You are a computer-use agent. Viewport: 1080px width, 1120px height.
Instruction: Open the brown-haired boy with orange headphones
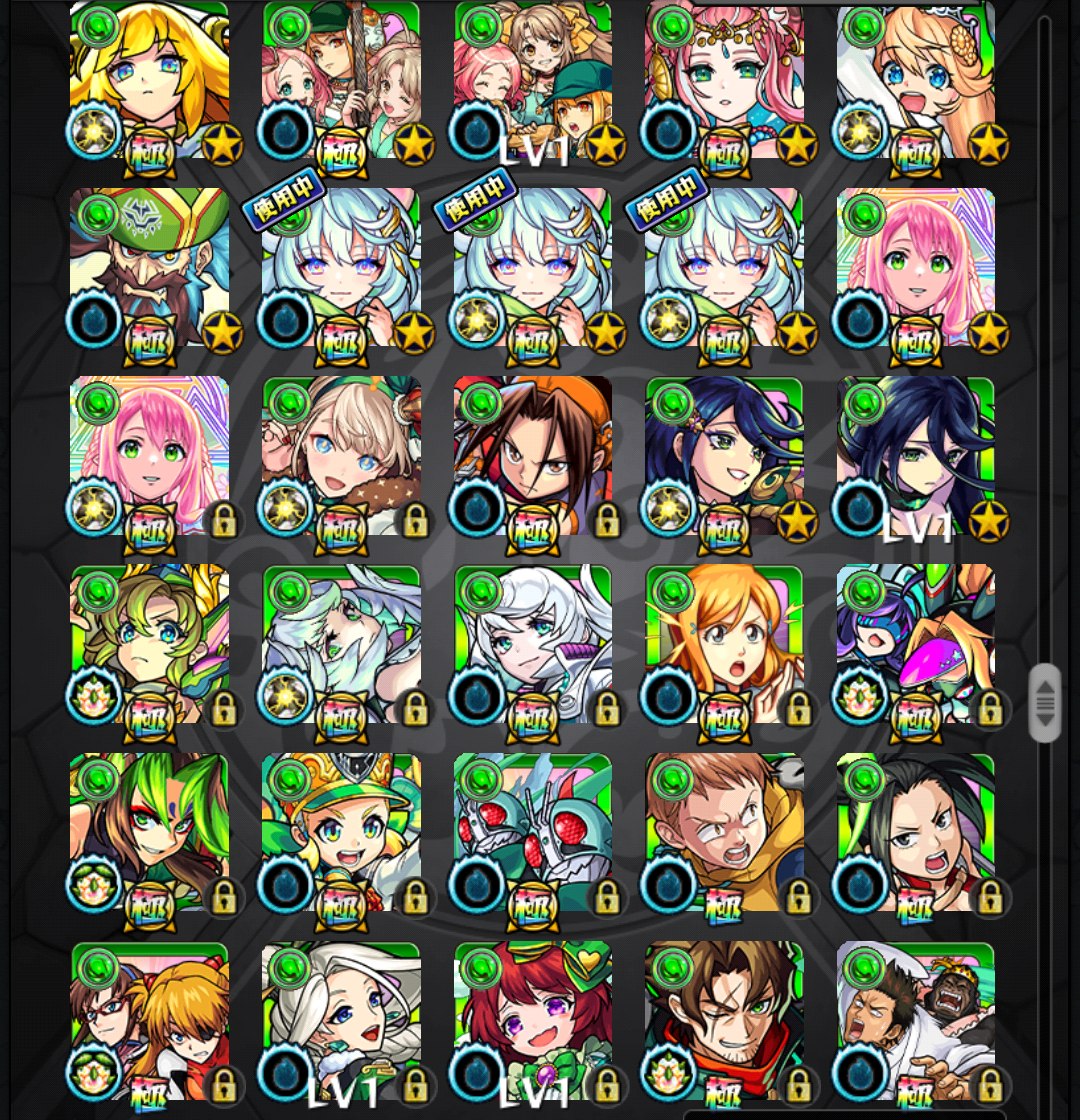coord(533,456)
